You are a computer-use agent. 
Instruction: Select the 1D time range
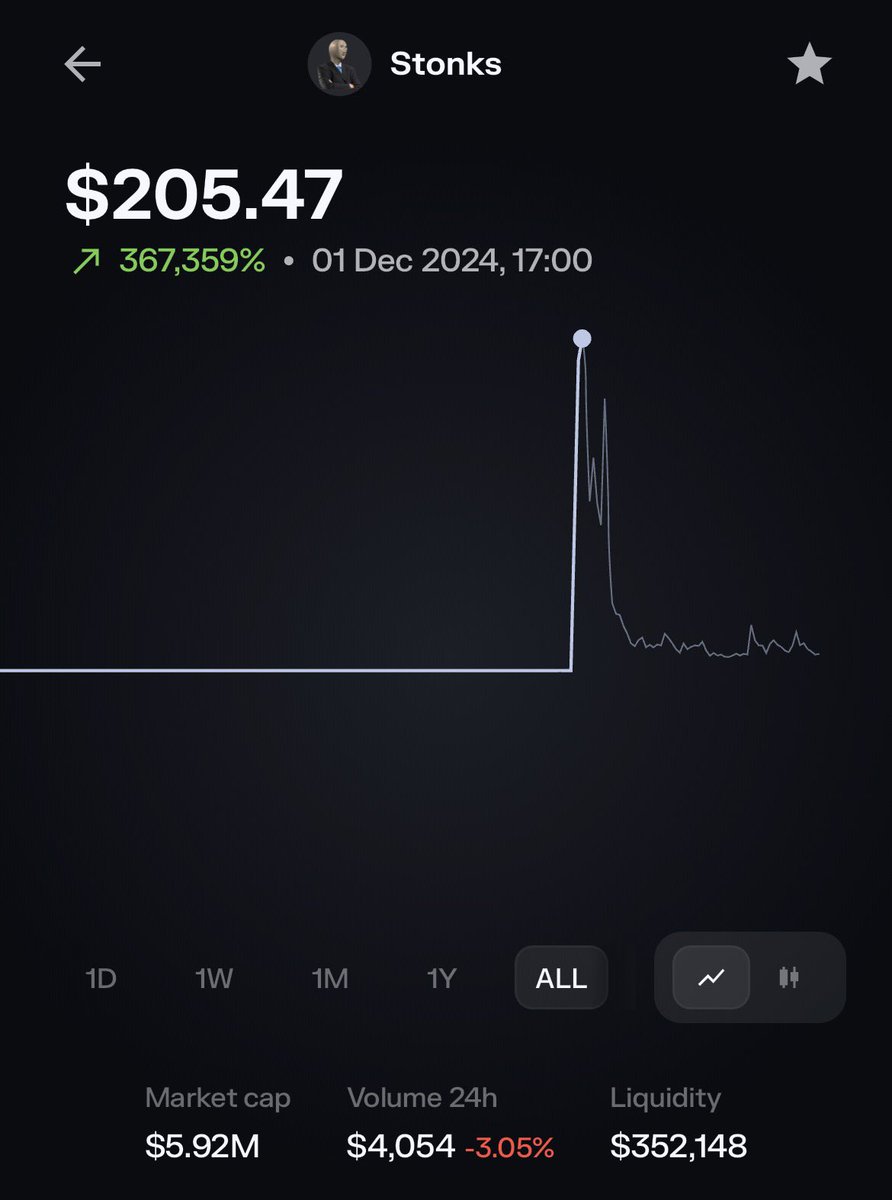[101, 978]
